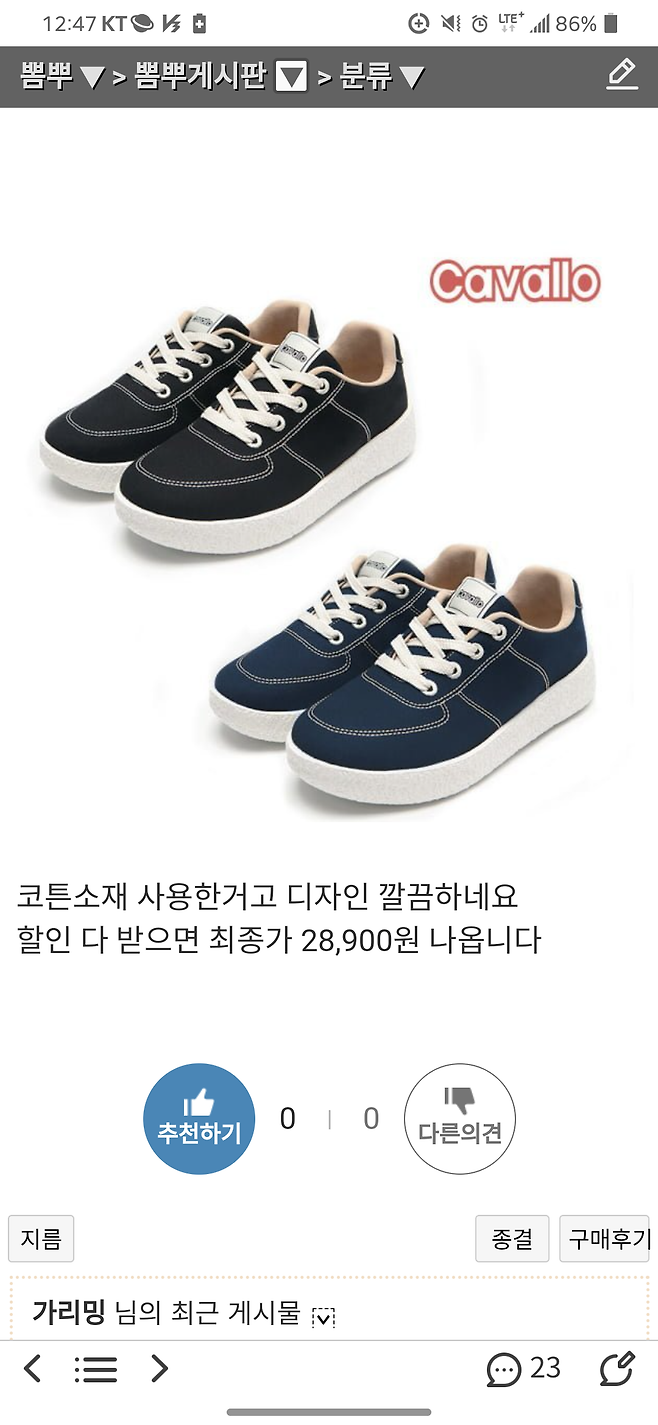
Task: Go to the previous post arrow
Action: pyautogui.click(x=33, y=1368)
